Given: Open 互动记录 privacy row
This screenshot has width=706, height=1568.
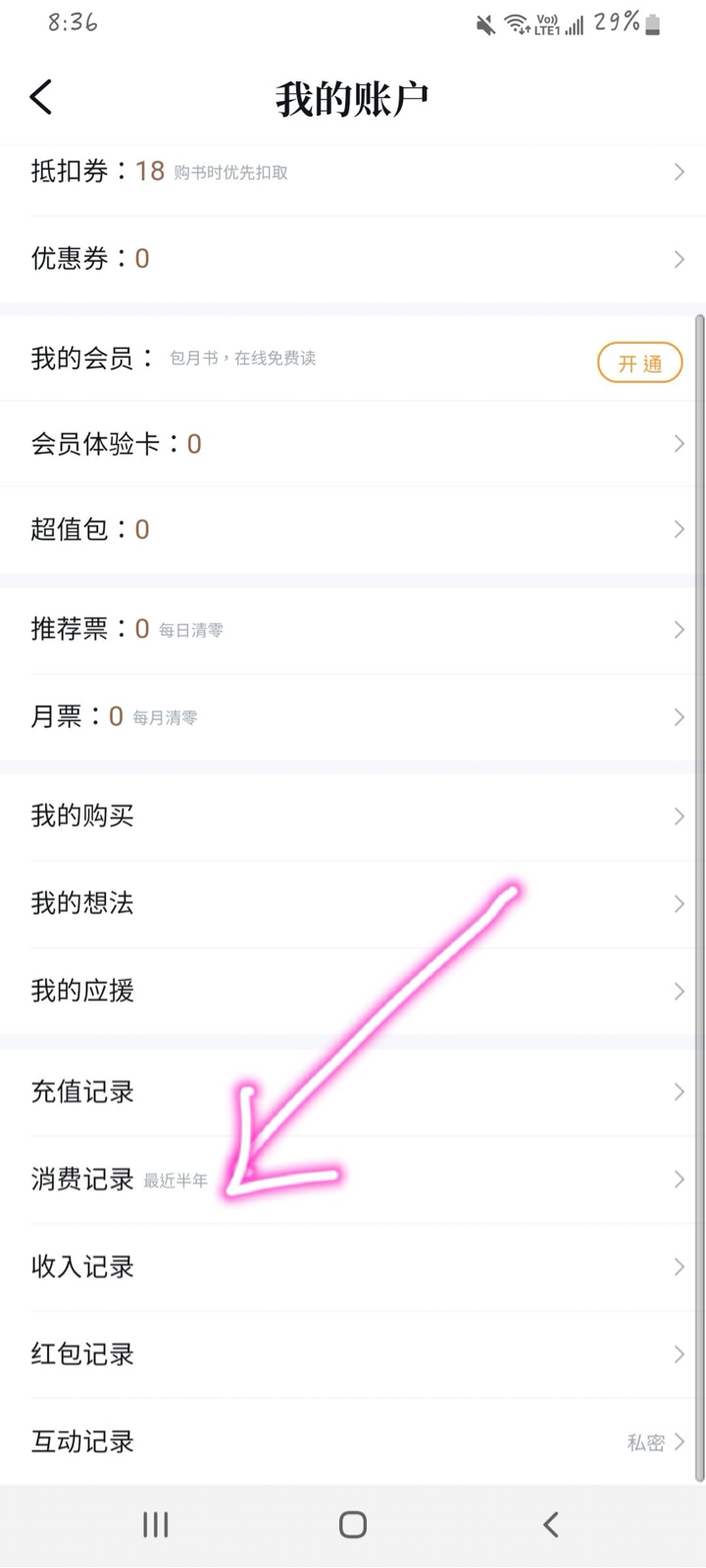Looking at the screenshot, I should (x=353, y=1442).
